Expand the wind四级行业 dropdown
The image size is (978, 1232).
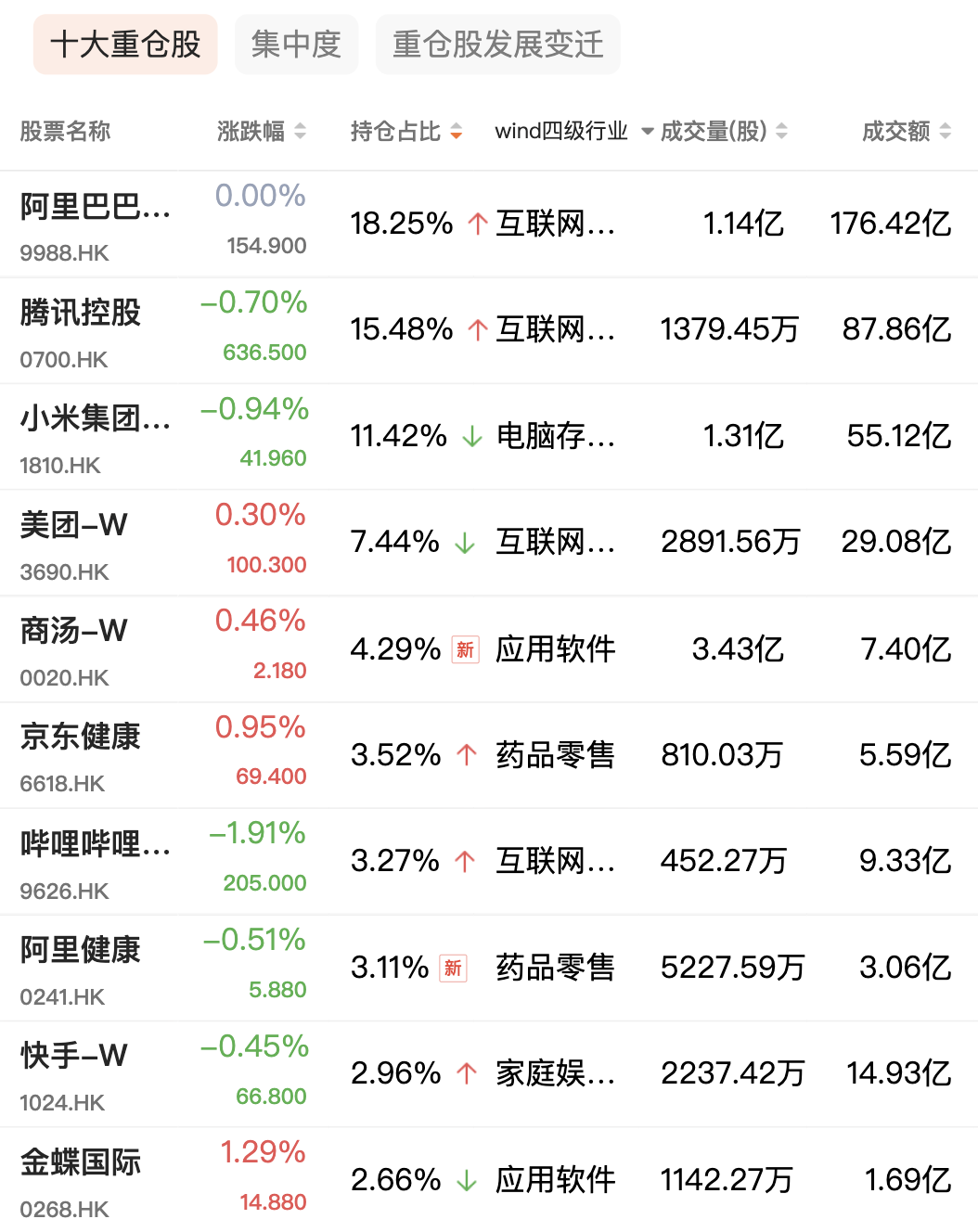(x=573, y=132)
